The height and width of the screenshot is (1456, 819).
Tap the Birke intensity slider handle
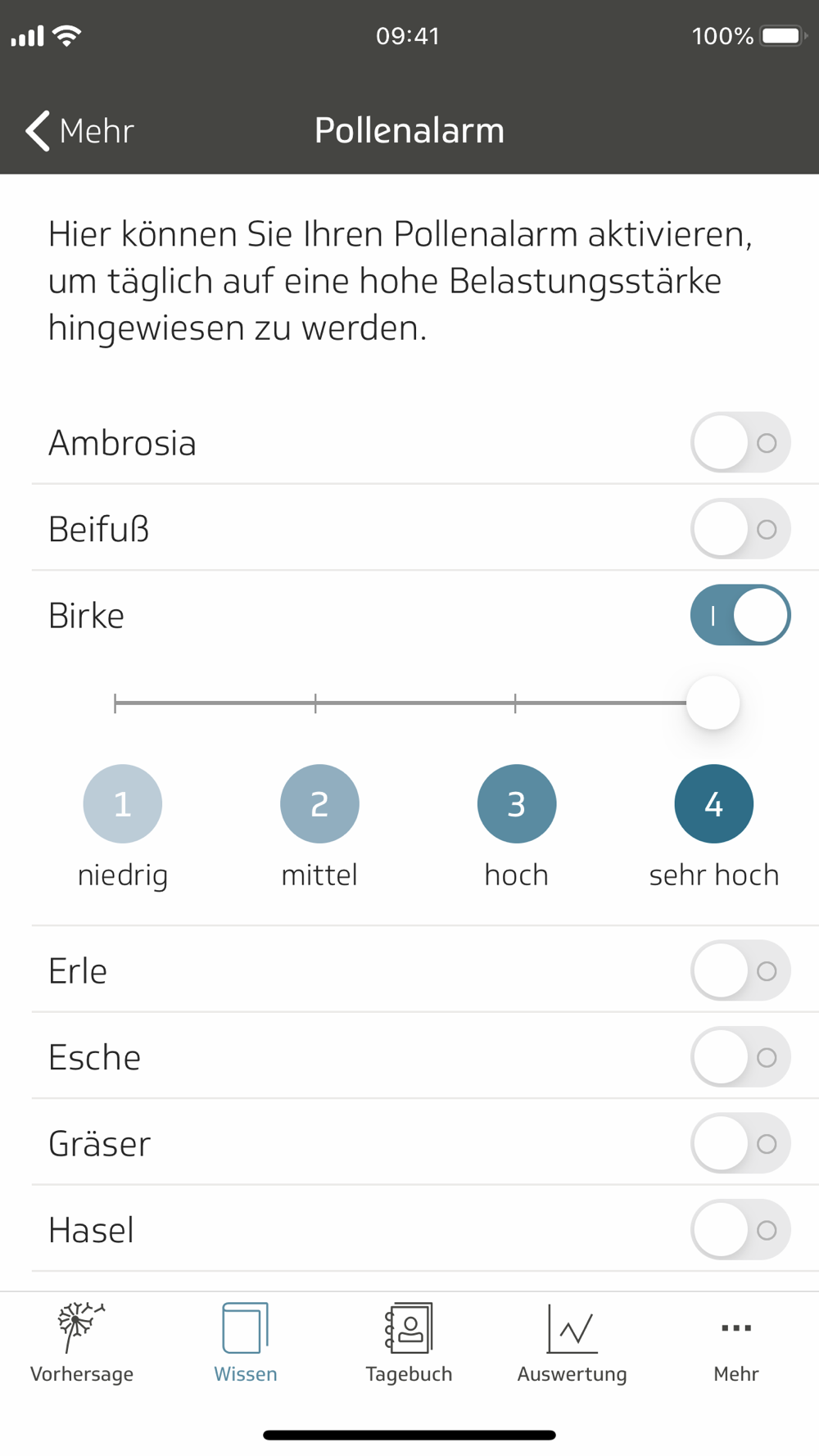713,703
